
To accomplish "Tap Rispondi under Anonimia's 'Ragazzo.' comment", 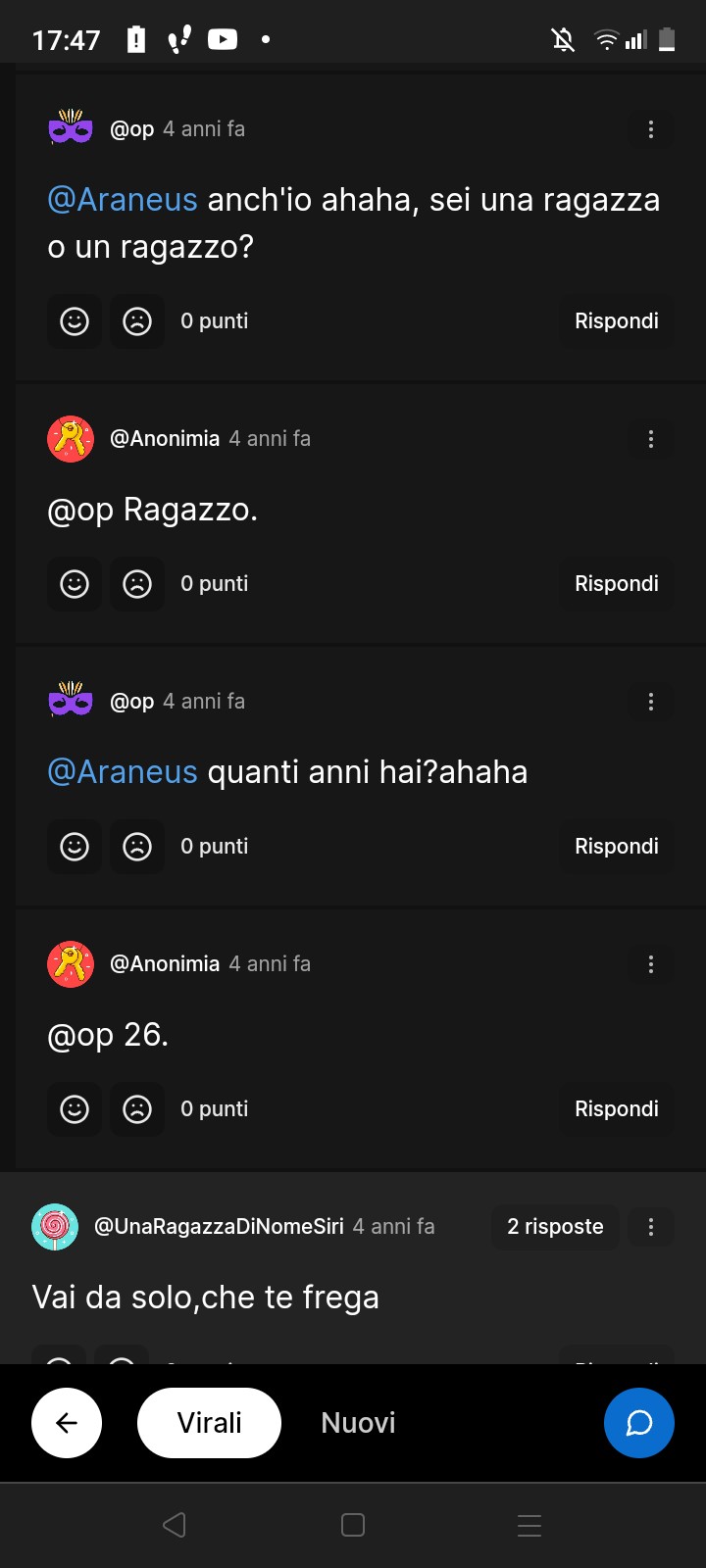I will 616,584.
